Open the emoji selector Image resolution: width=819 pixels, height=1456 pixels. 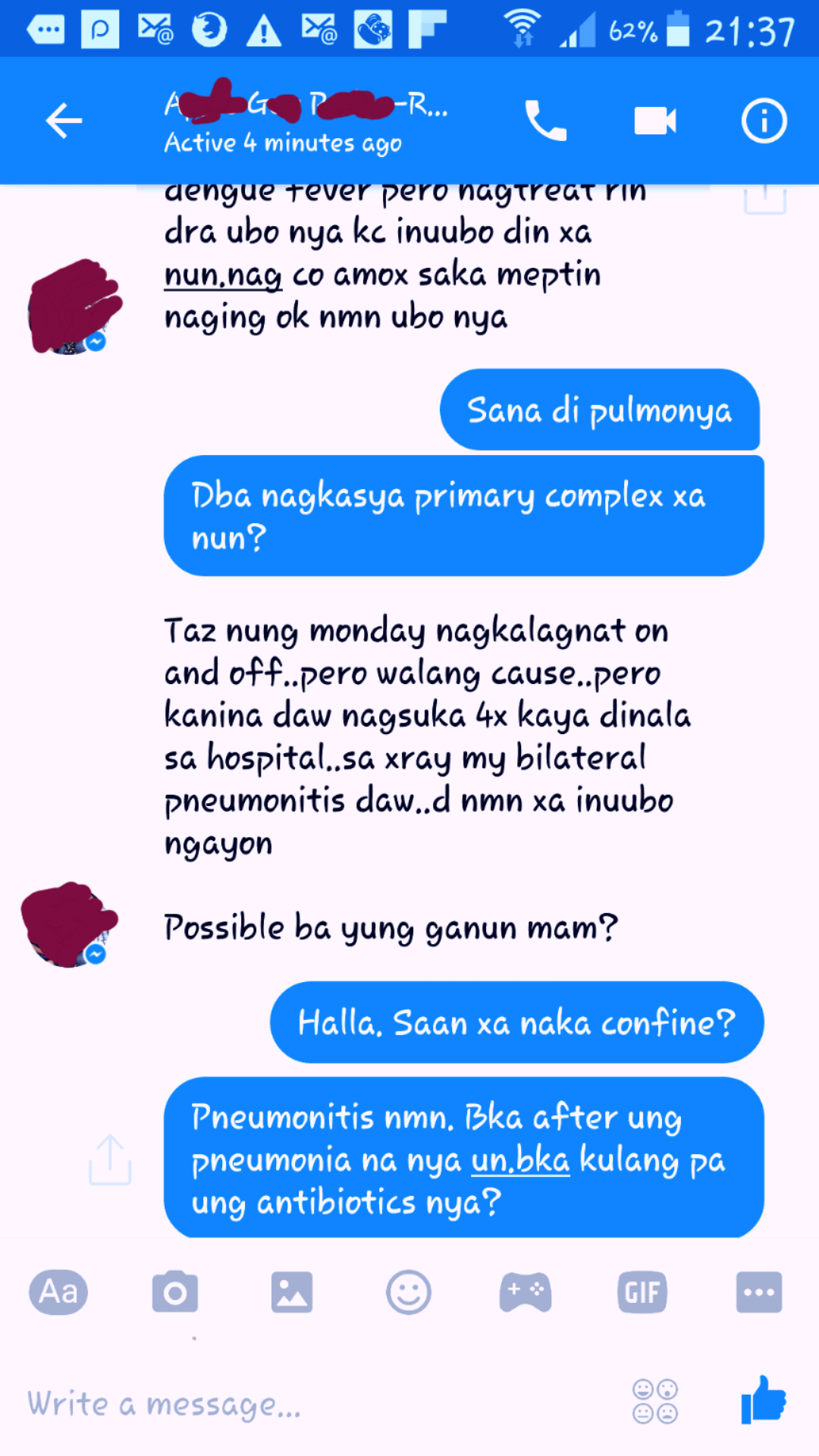tap(656, 1401)
